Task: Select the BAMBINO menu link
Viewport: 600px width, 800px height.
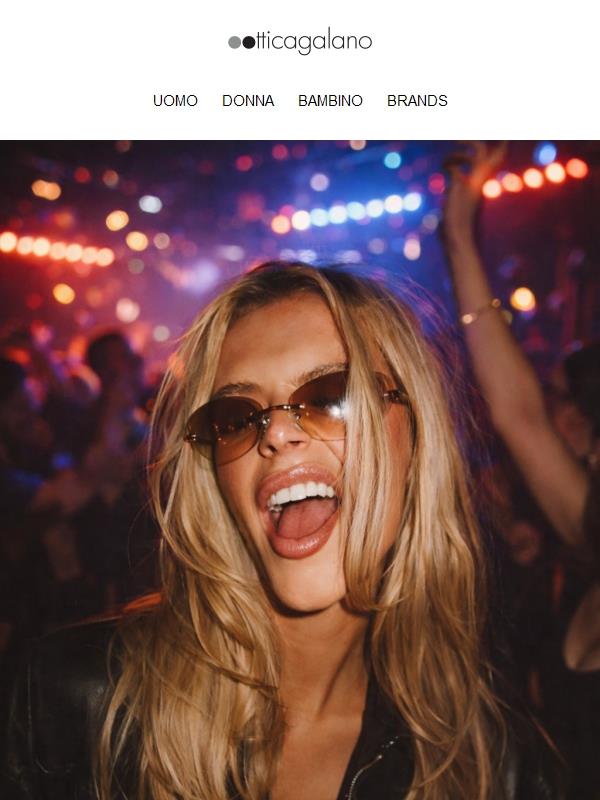Action: (330, 101)
